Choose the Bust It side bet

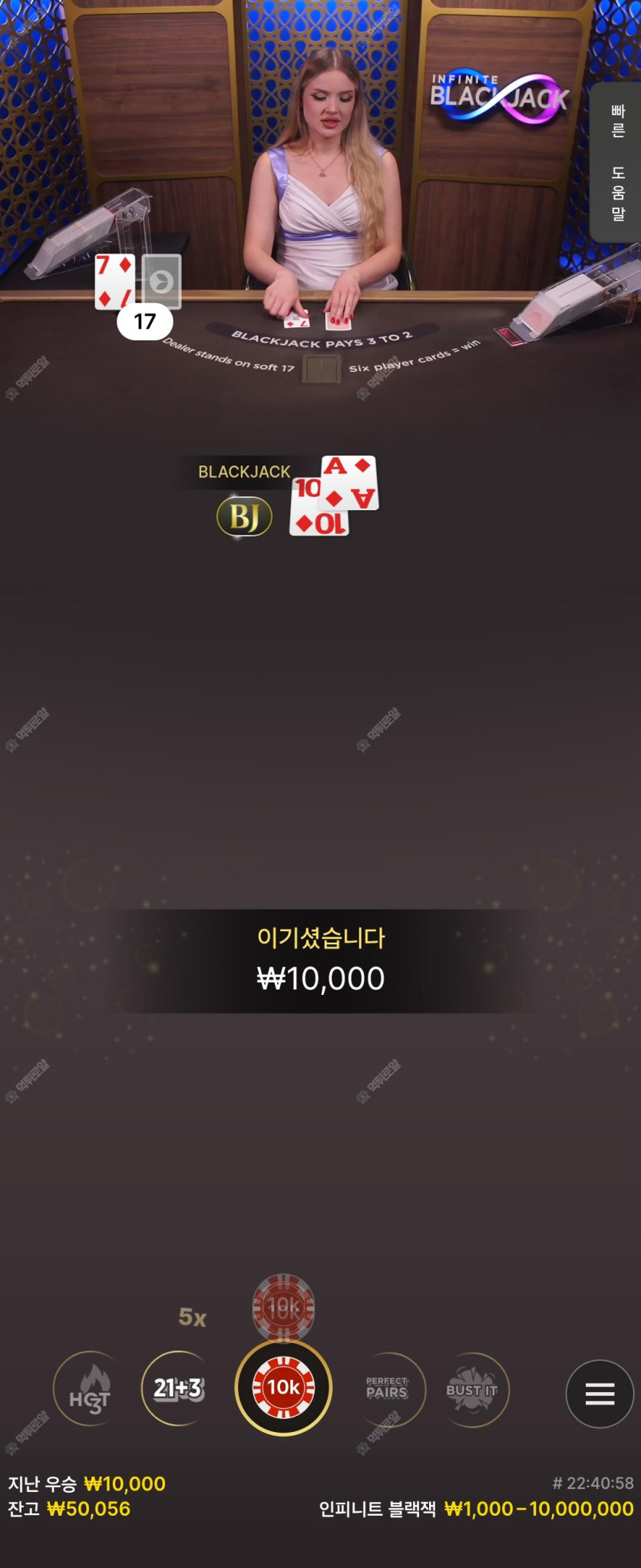[472, 1389]
